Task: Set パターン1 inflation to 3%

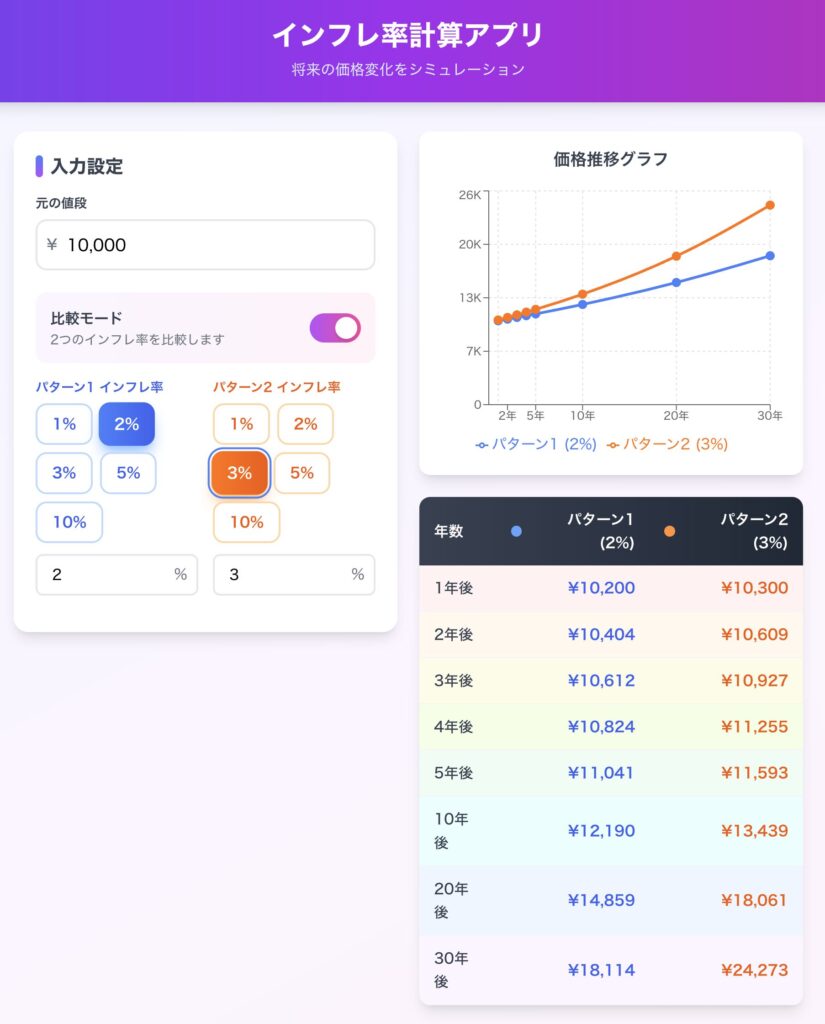Action: pyautogui.click(x=64, y=473)
